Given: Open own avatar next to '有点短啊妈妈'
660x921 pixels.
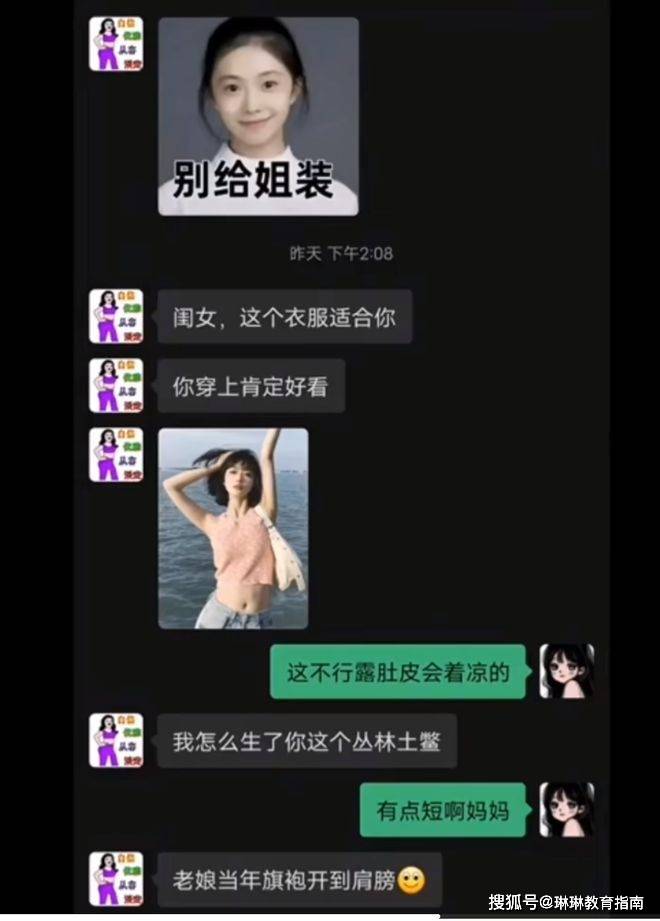Looking at the screenshot, I should click(566, 809).
